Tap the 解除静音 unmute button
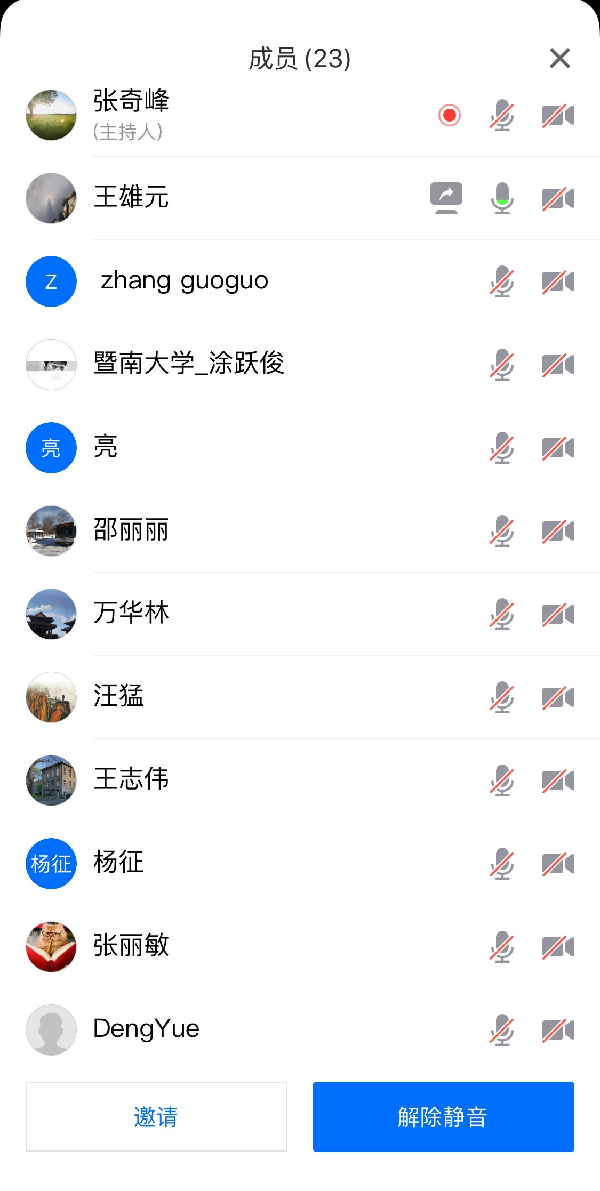Screen dimensions: 600x1191 [x=443, y=1116]
